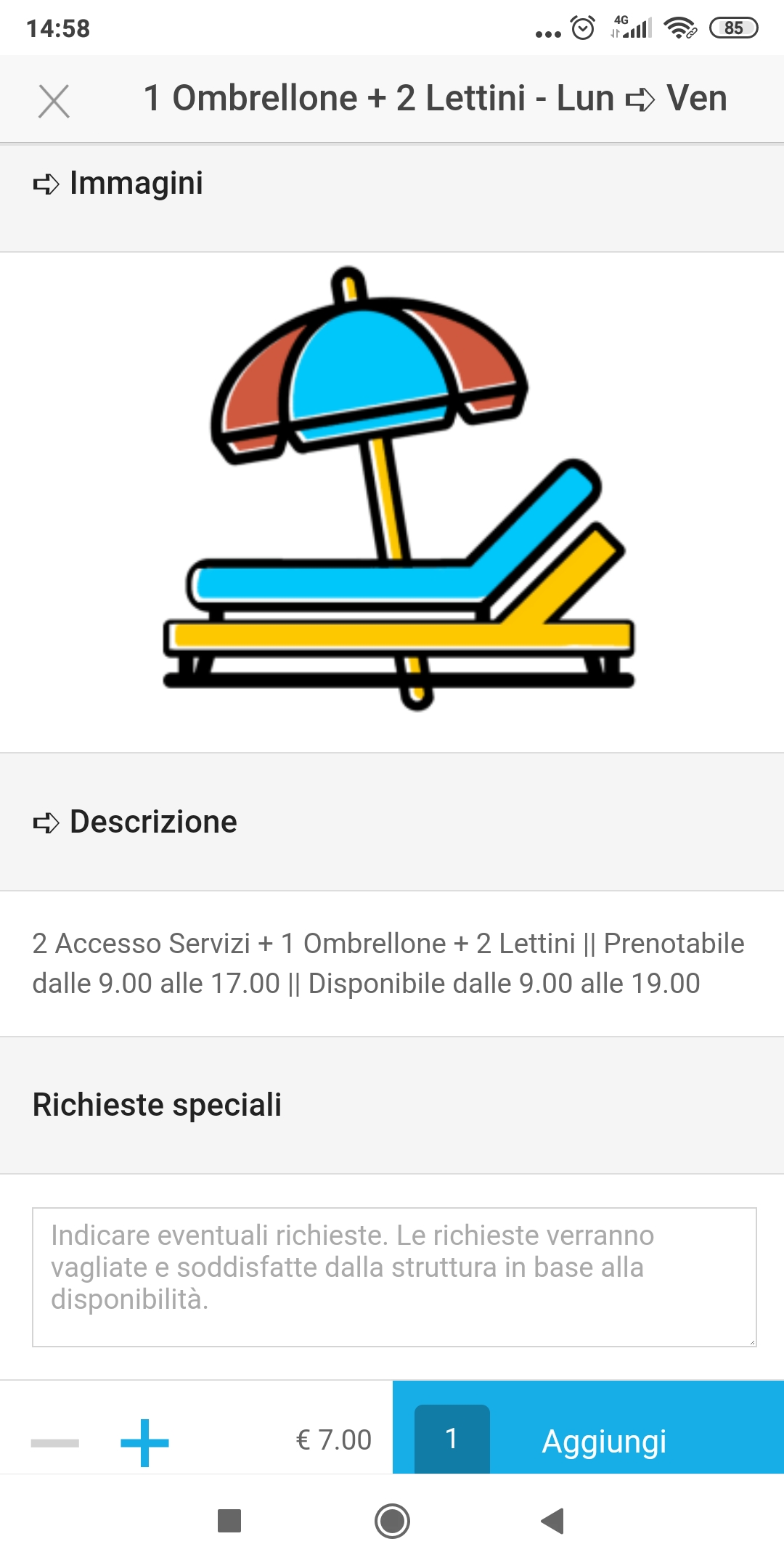Tap the Aggiungi button to add item
This screenshot has width=784, height=1568.
point(604,1441)
